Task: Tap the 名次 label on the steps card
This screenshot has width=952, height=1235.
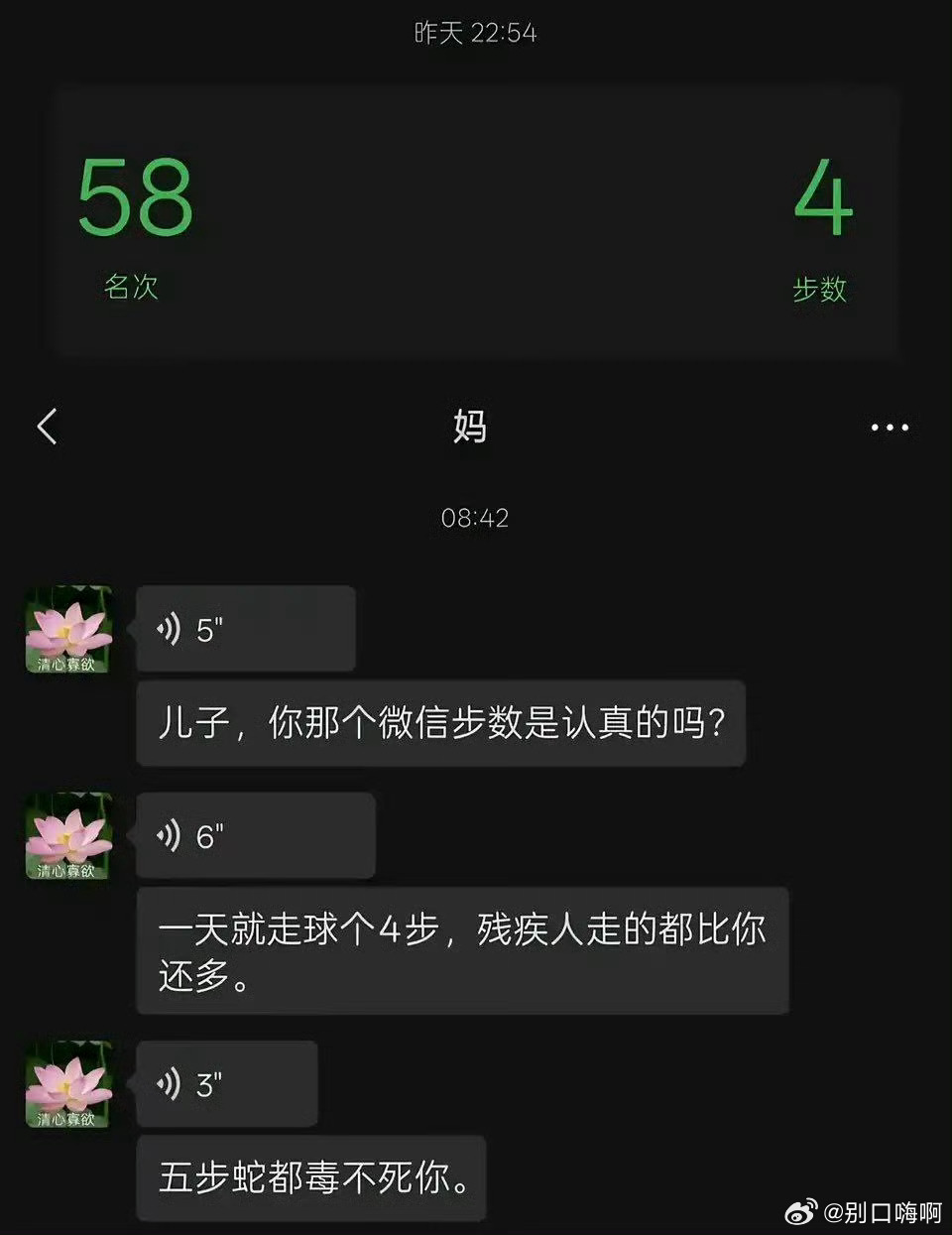Action: [132, 289]
